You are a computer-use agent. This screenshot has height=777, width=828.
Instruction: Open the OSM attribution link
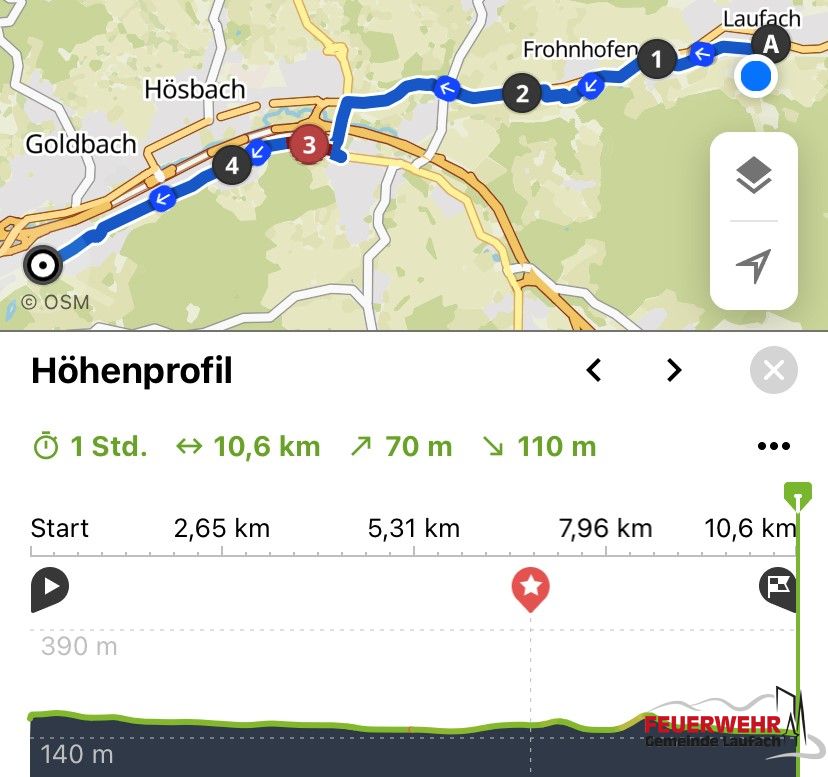(55, 301)
